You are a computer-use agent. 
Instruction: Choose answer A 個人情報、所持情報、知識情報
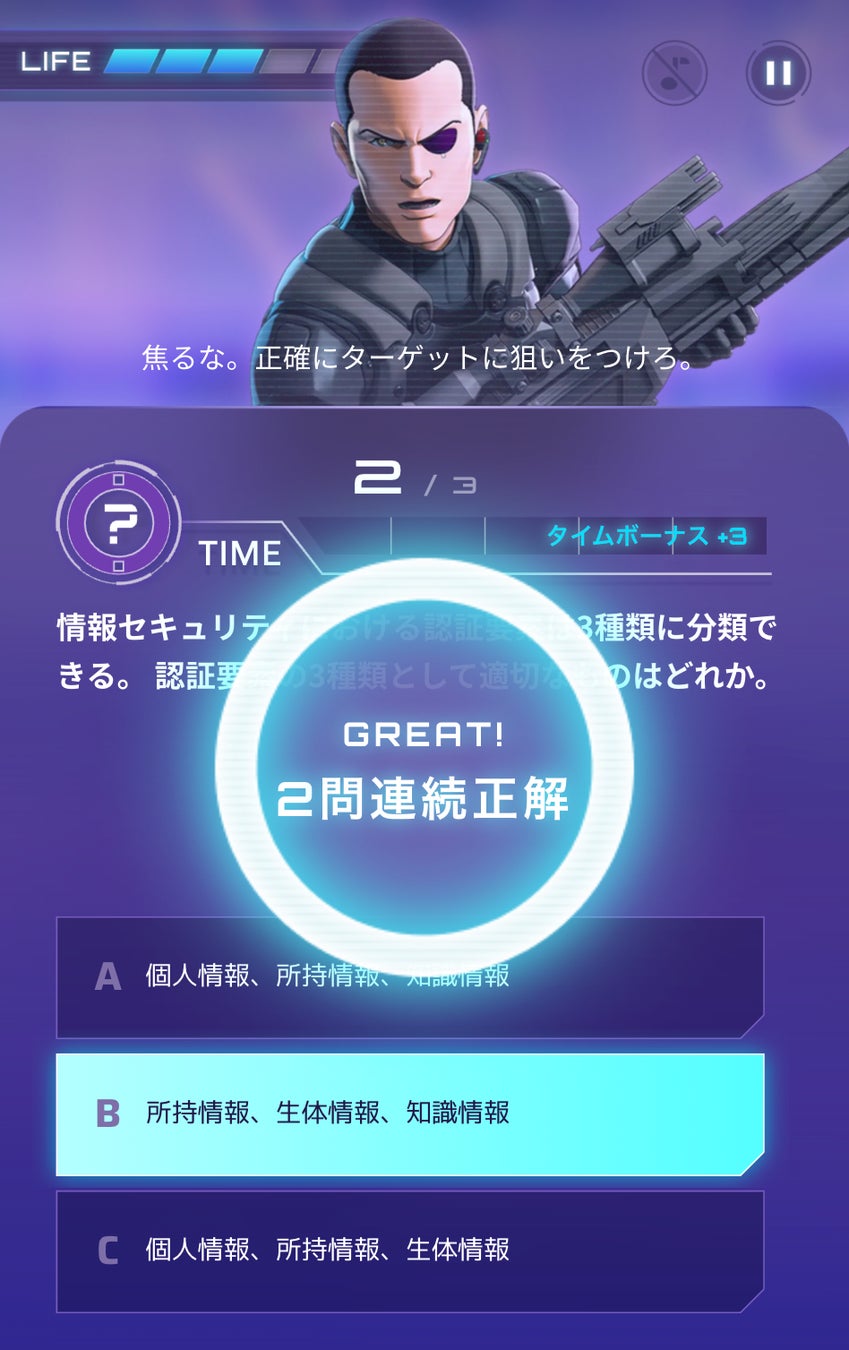pyautogui.click(x=409, y=977)
